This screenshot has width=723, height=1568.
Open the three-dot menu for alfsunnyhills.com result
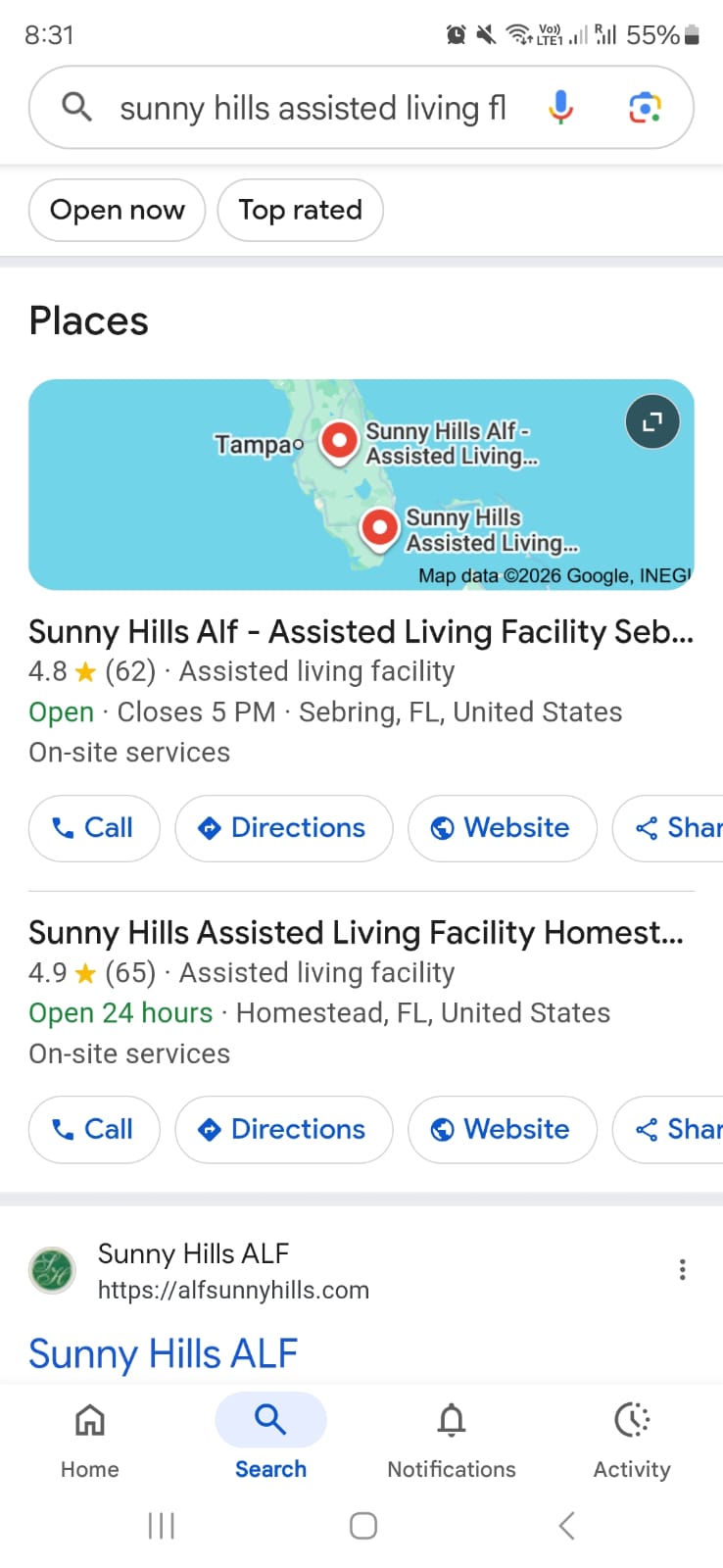[x=682, y=1269]
